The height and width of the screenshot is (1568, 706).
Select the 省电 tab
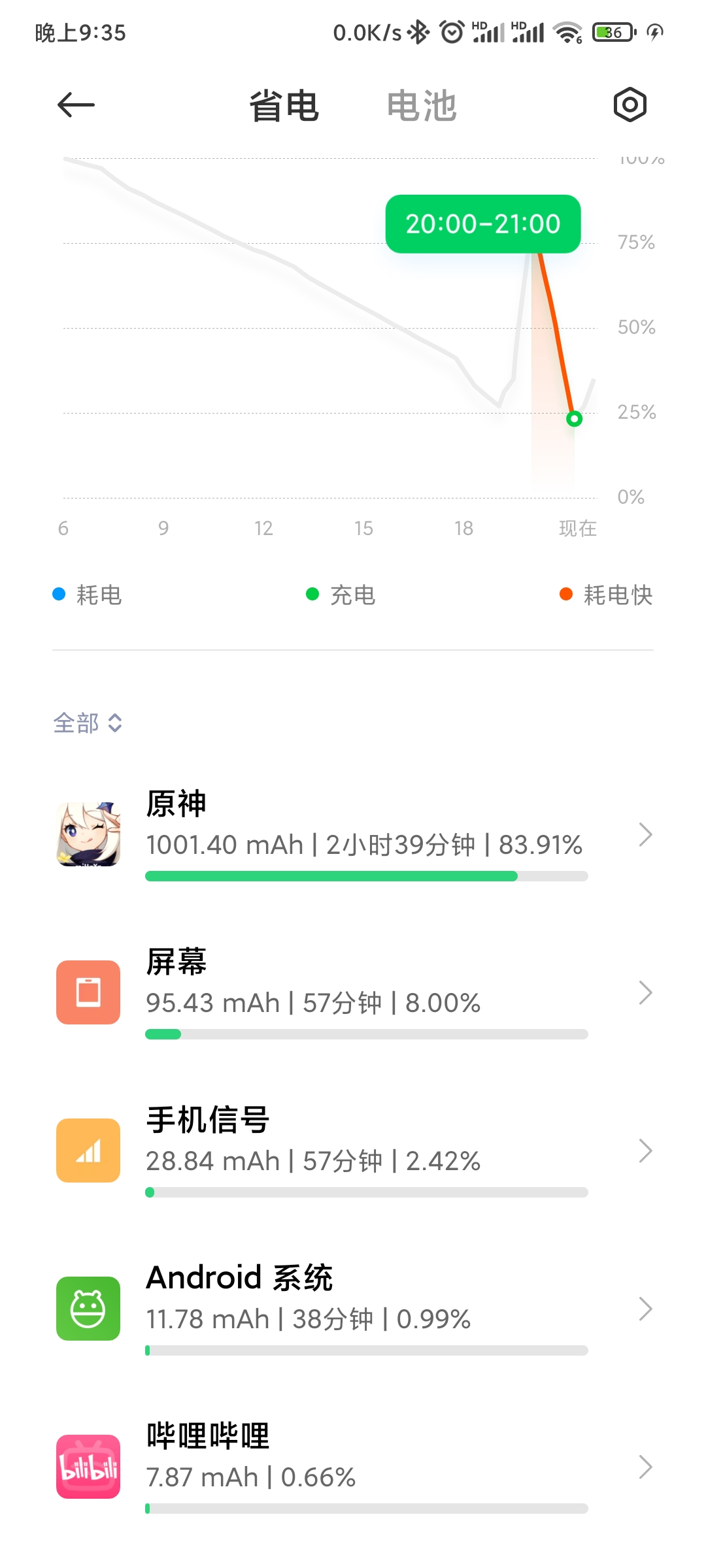click(x=284, y=106)
